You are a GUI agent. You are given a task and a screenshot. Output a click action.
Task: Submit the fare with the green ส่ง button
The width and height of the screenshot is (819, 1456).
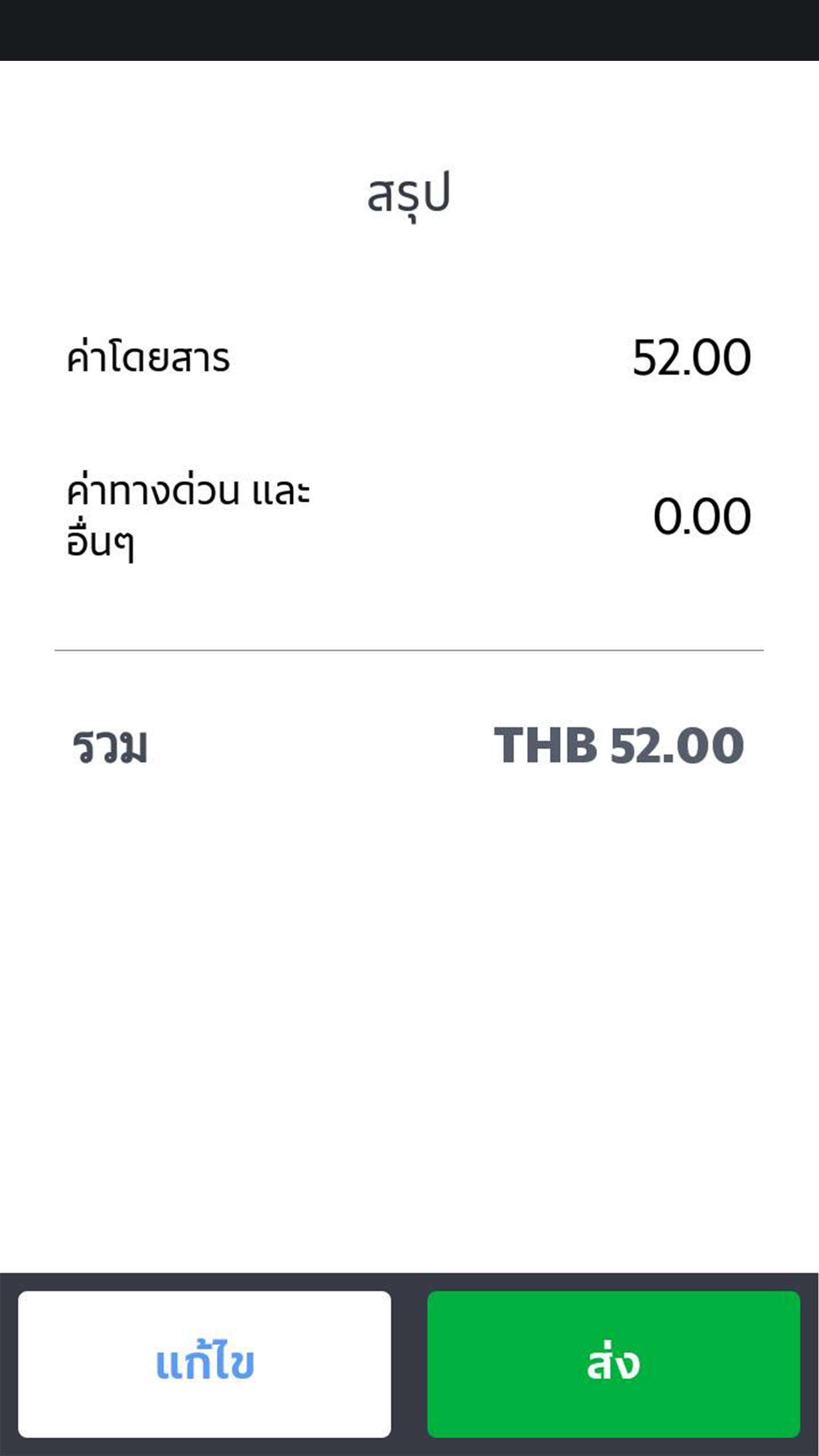613,1364
